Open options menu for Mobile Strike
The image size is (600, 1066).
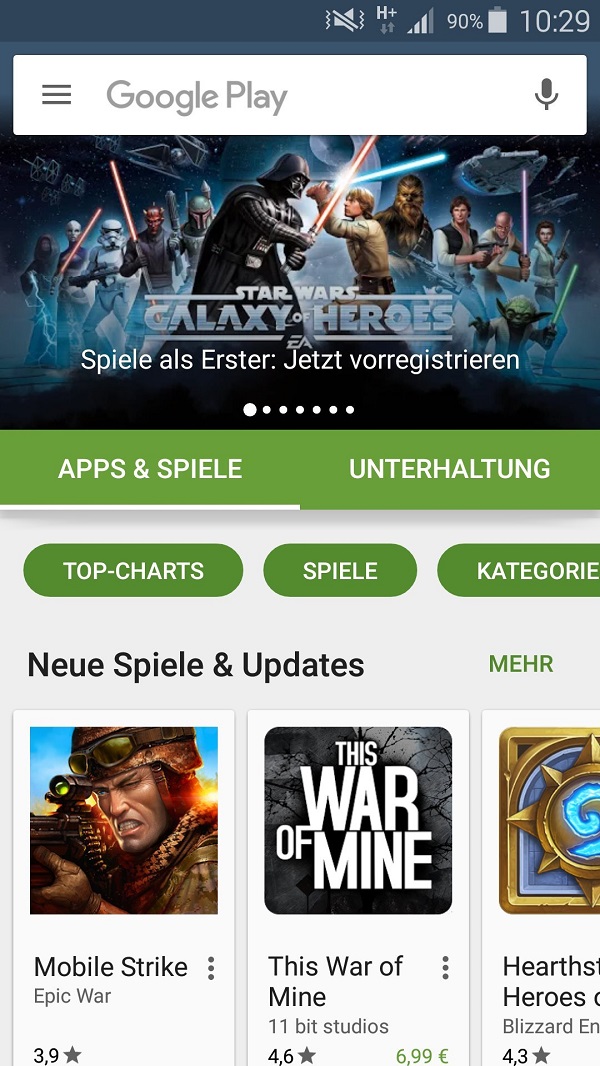coord(211,968)
